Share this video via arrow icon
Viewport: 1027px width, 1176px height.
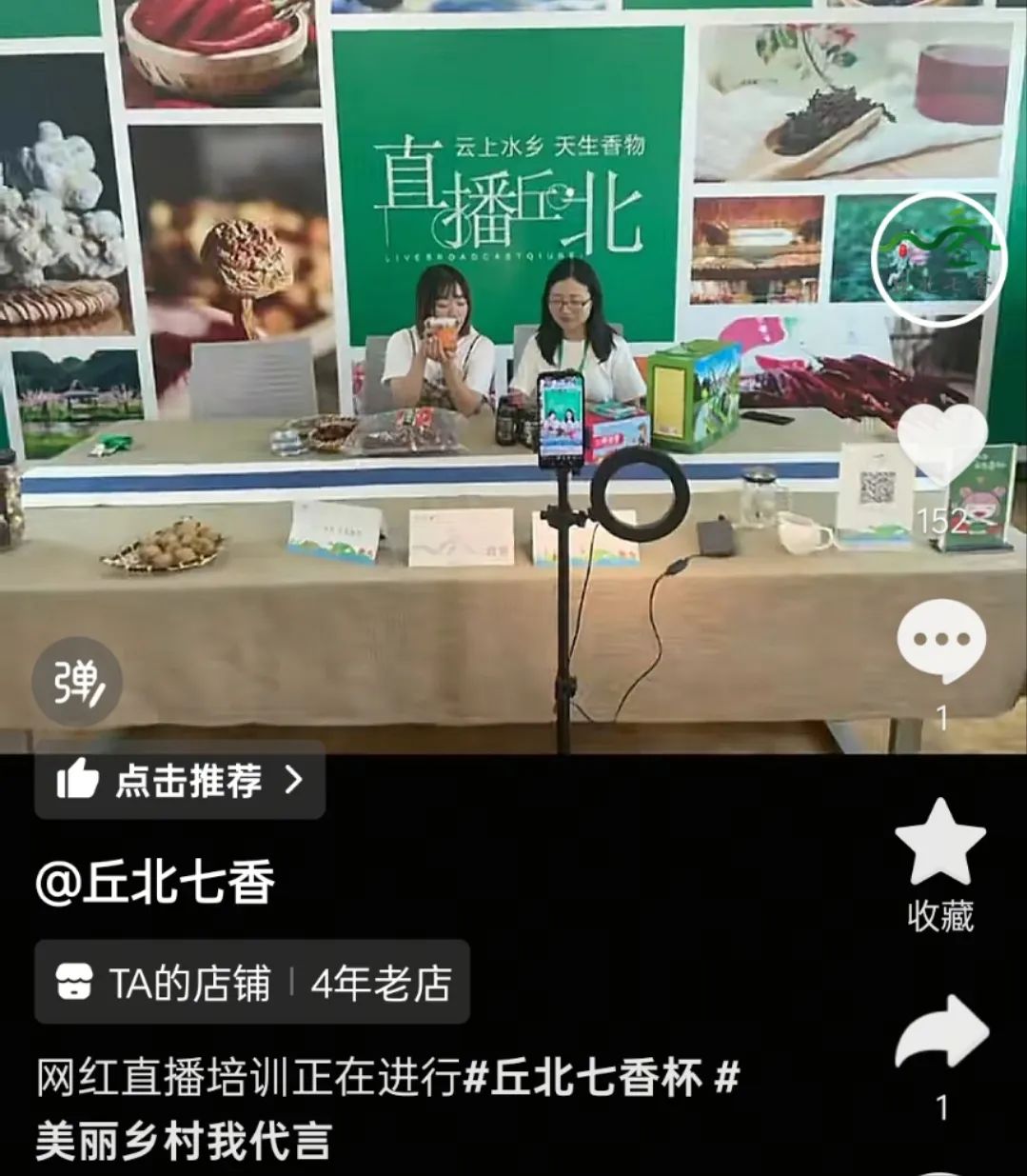pos(941,1035)
